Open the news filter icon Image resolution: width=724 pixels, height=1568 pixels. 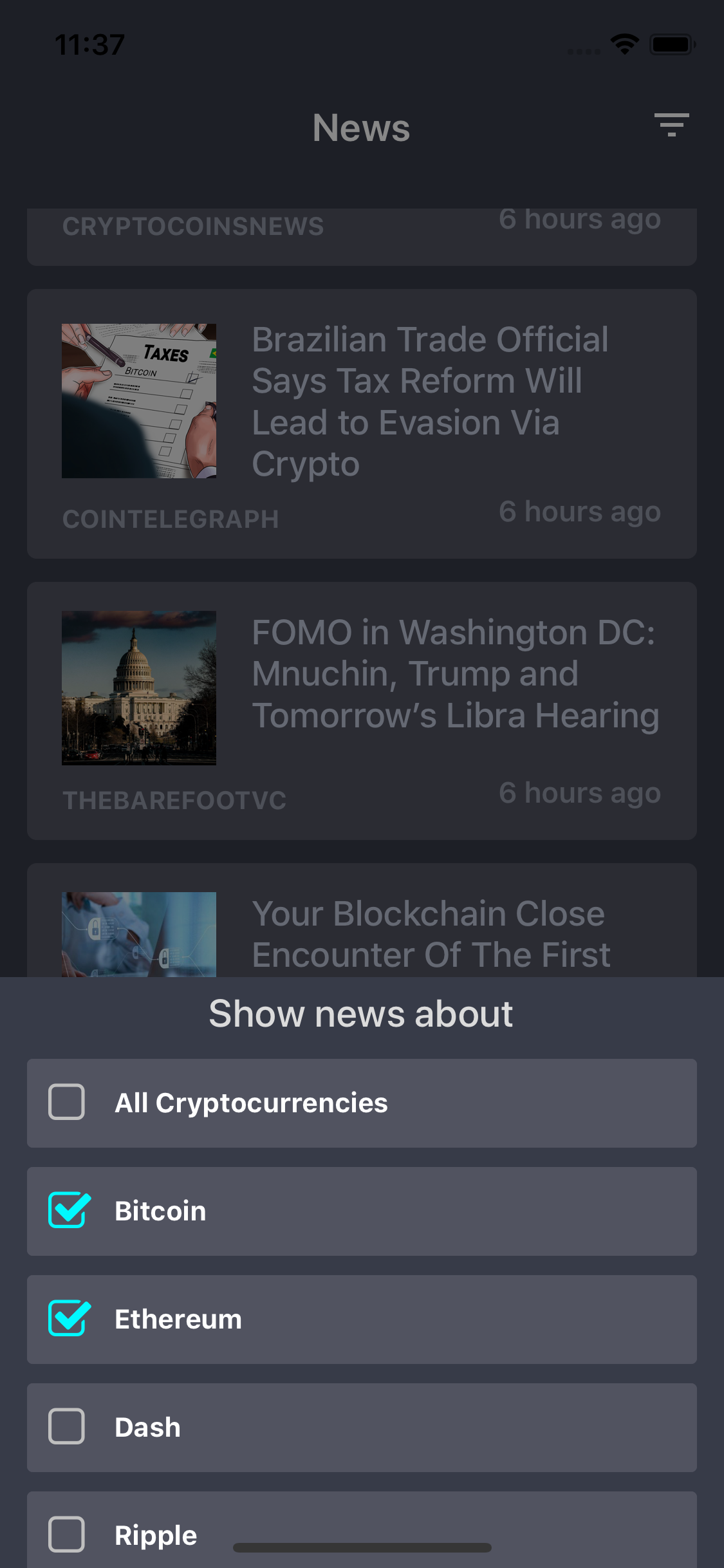pyautogui.click(x=671, y=125)
